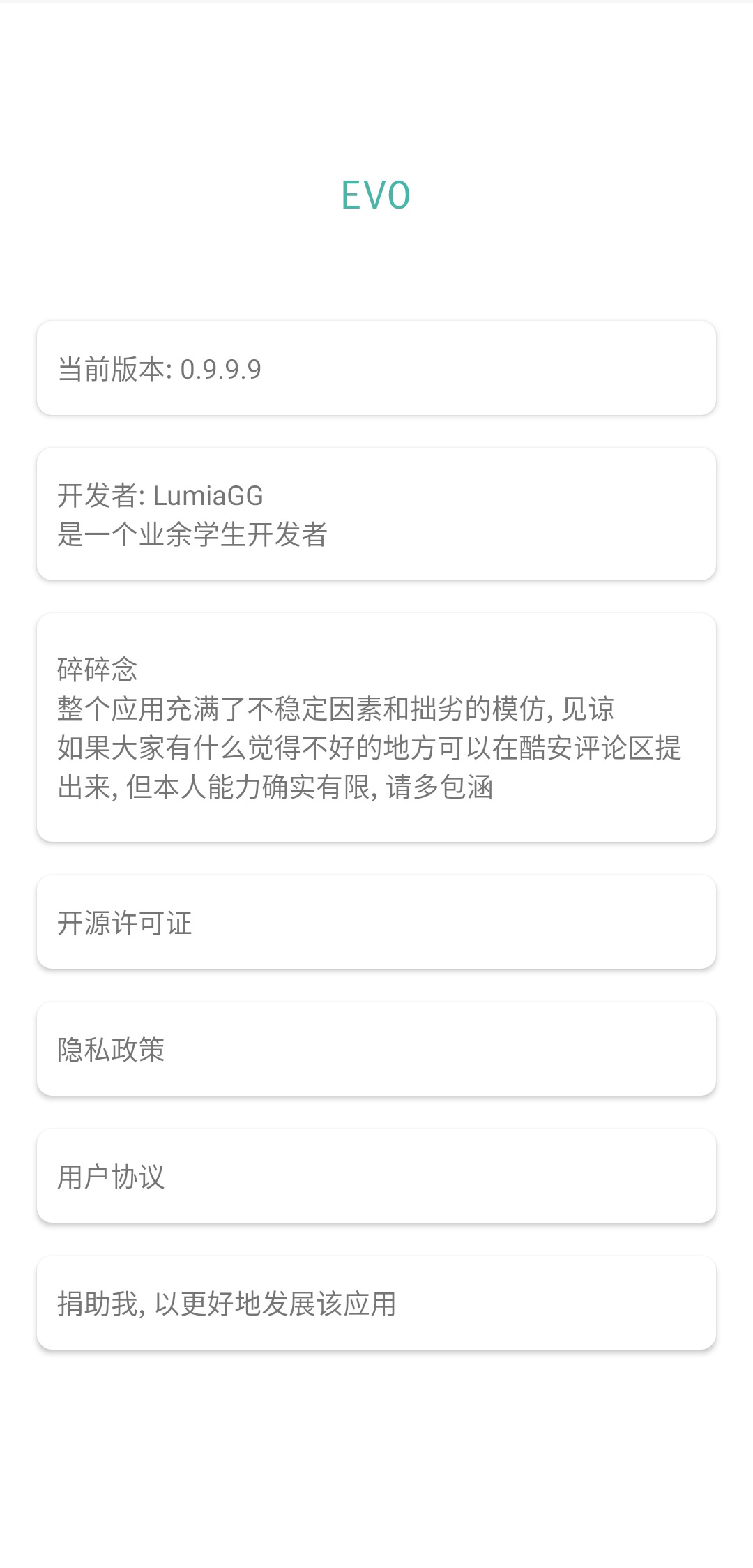Click the EVO app title
This screenshot has height=1568, width=753.
(x=376, y=194)
